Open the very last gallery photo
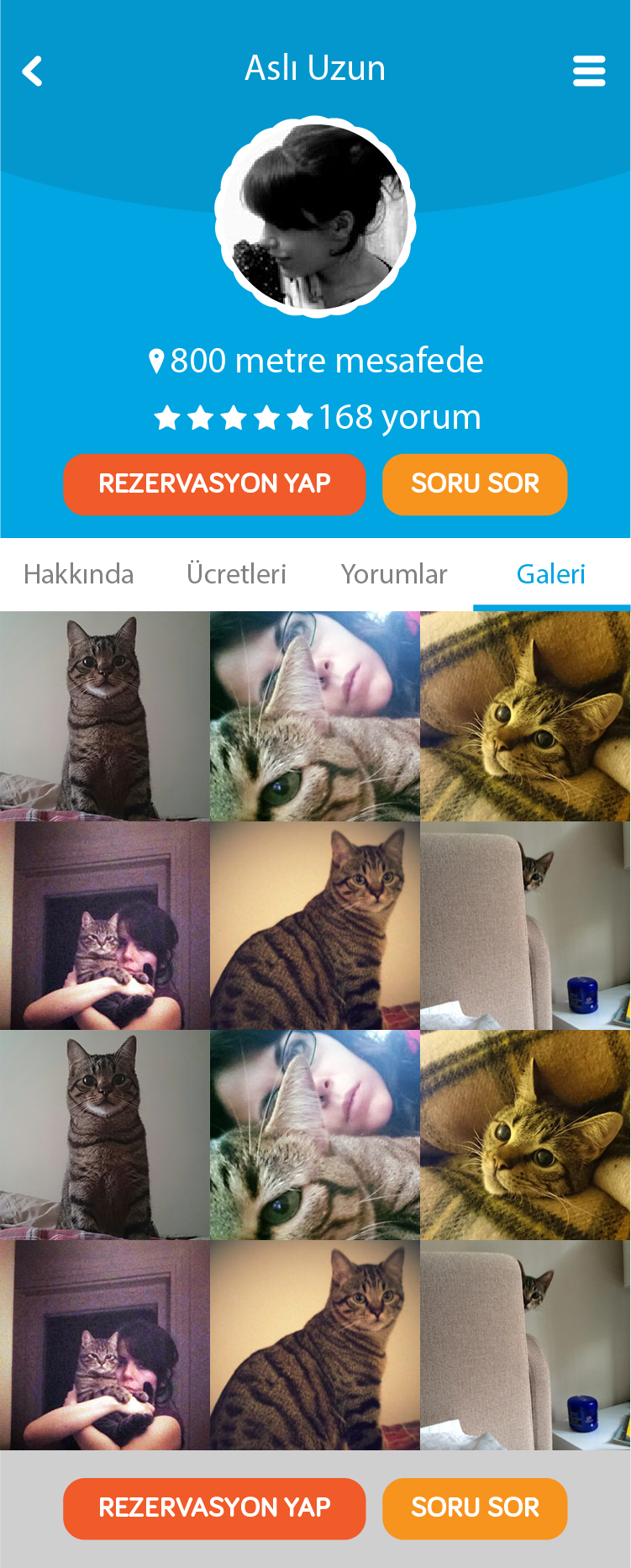 point(525,1344)
